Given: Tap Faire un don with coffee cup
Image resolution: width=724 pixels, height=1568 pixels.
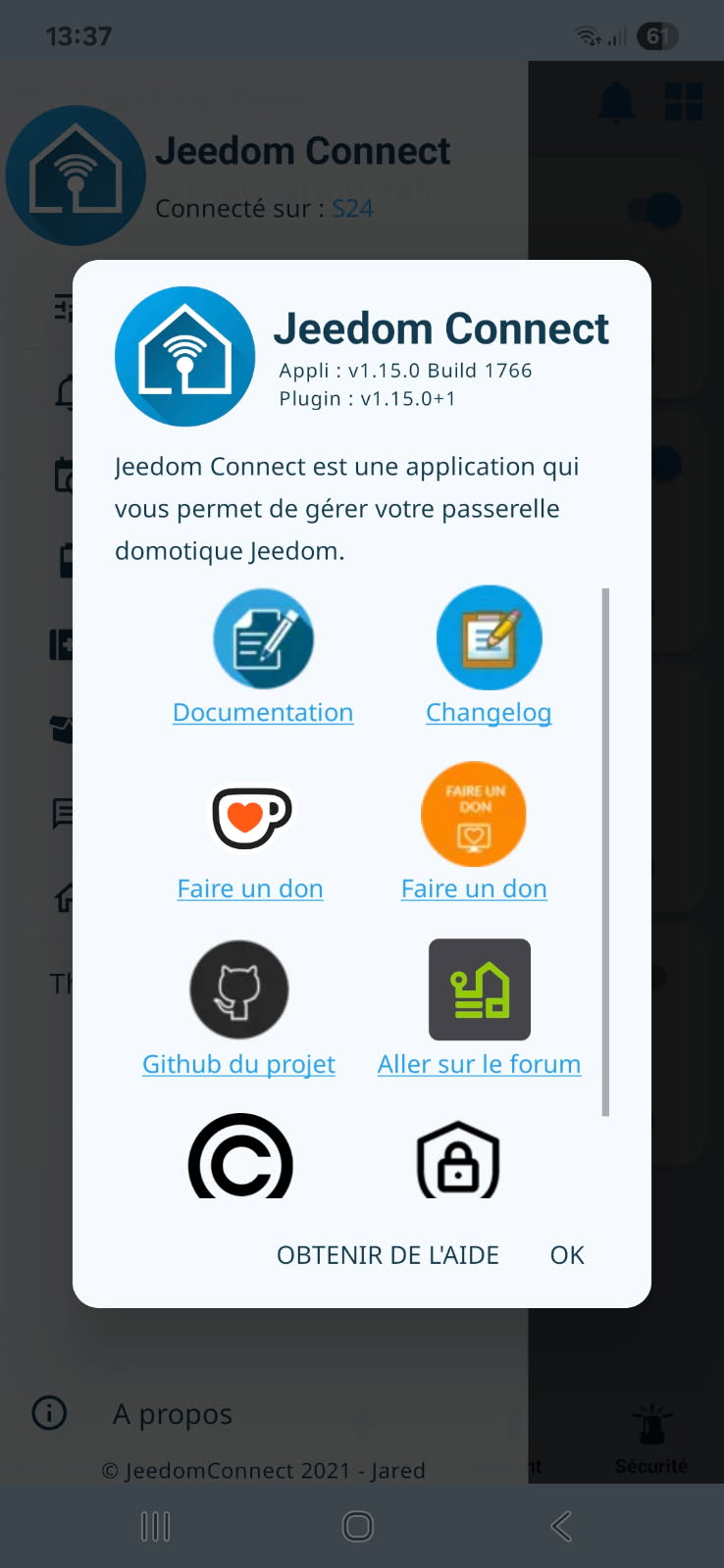Looking at the screenshot, I should click(x=250, y=887).
